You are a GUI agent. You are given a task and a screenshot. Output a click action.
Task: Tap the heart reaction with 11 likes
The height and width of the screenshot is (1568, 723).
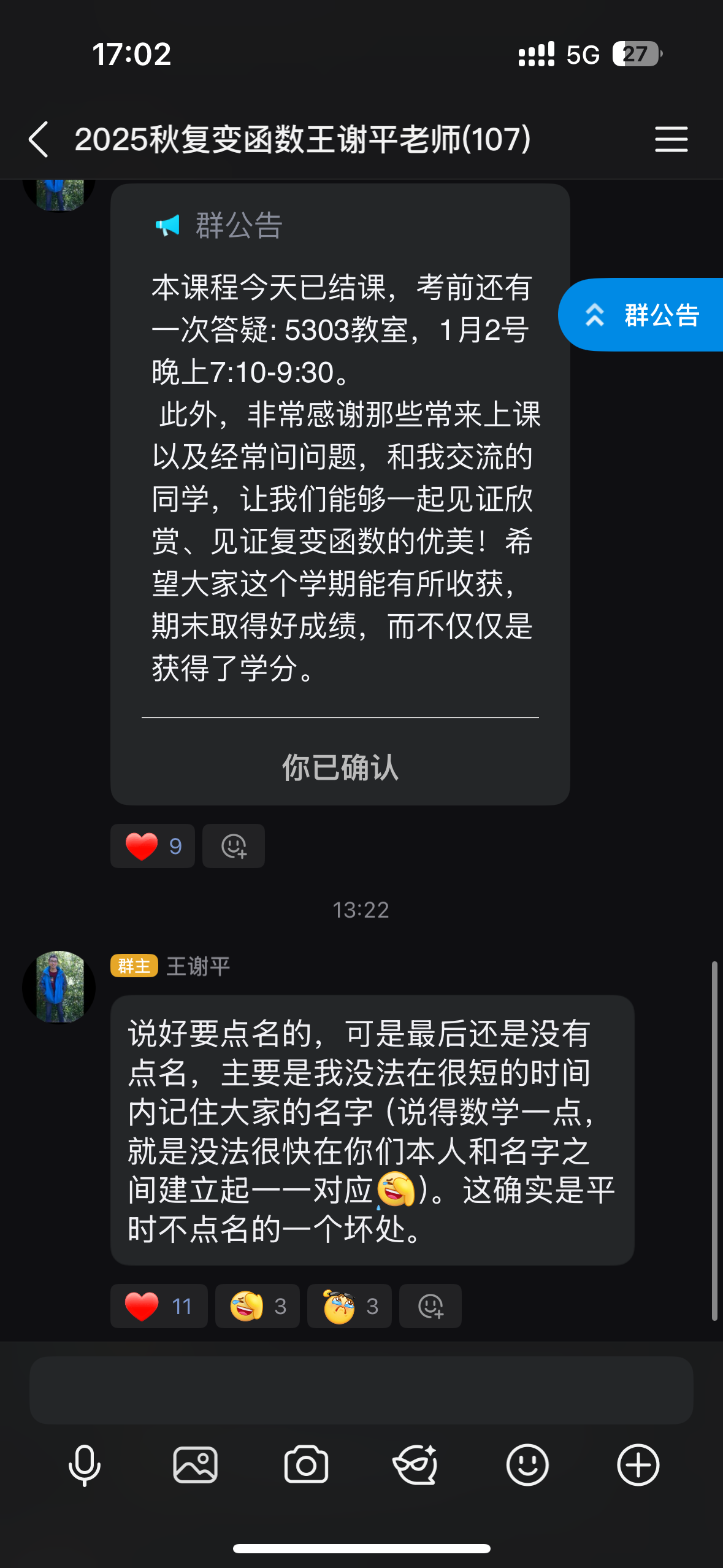[x=159, y=1306]
